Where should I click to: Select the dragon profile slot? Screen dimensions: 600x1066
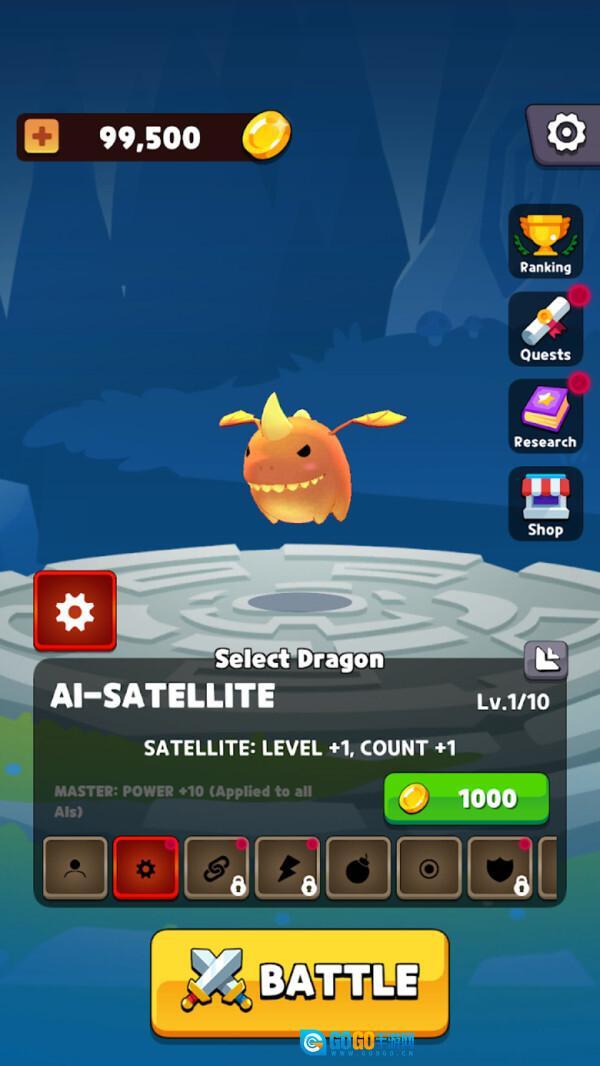point(75,868)
